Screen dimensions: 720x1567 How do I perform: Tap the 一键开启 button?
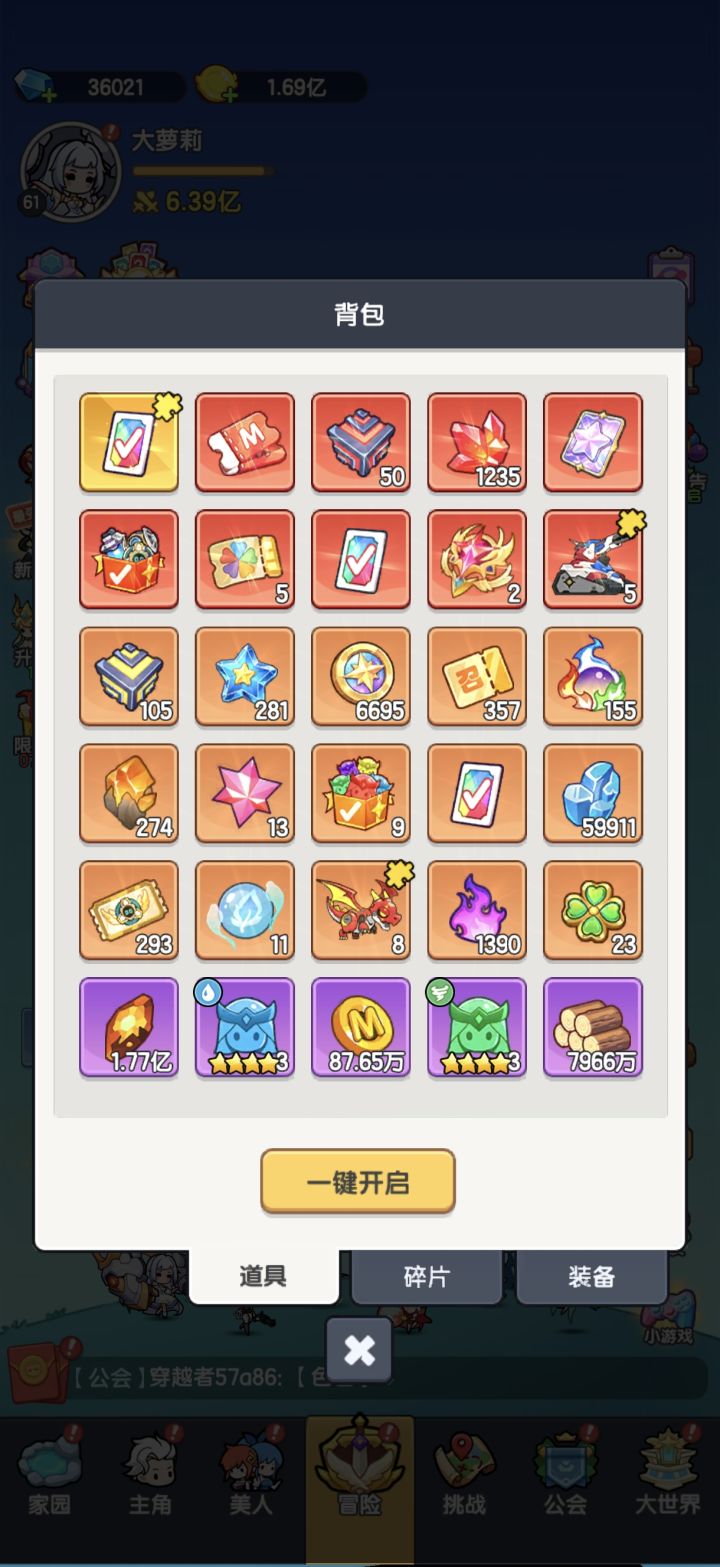tap(358, 1181)
